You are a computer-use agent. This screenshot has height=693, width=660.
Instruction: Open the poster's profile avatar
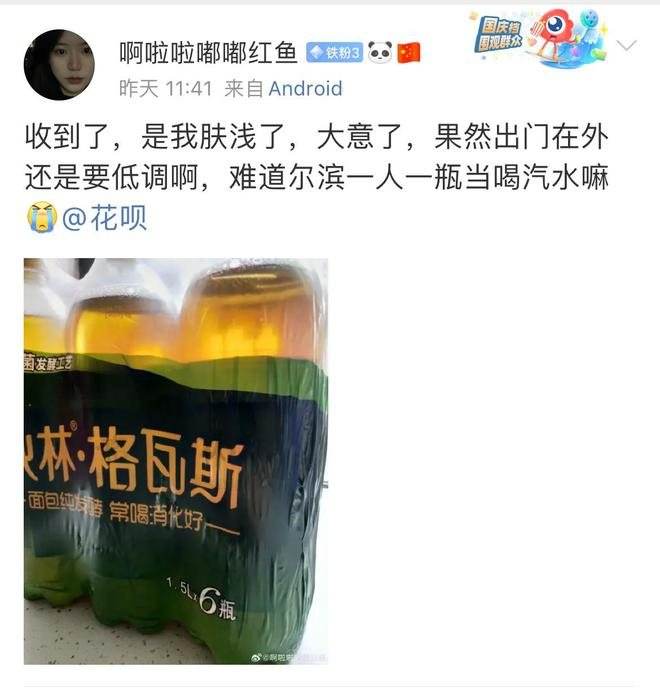pyautogui.click(x=59, y=65)
